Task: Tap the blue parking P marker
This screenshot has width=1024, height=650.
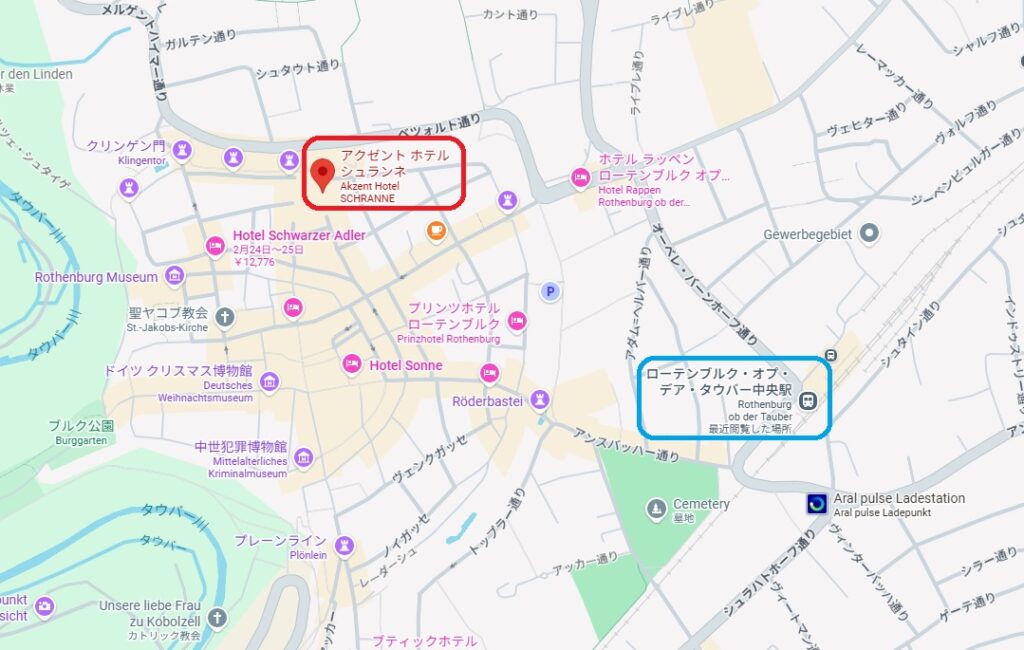Action: click(x=549, y=291)
